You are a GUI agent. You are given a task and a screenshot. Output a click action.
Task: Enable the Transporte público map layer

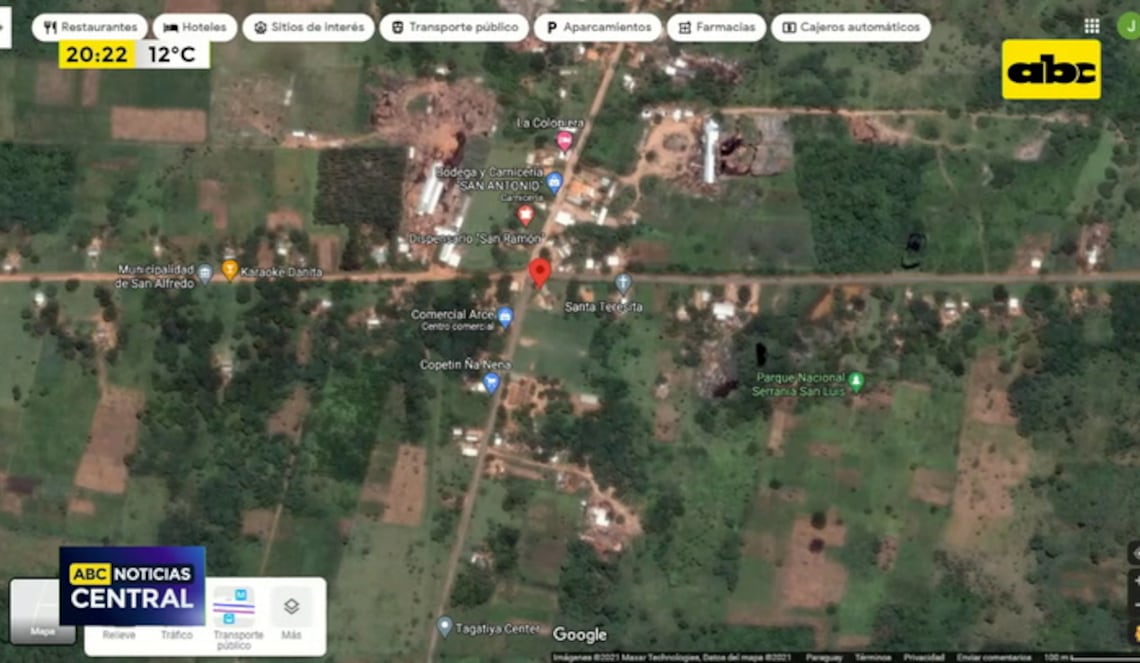(x=234, y=612)
